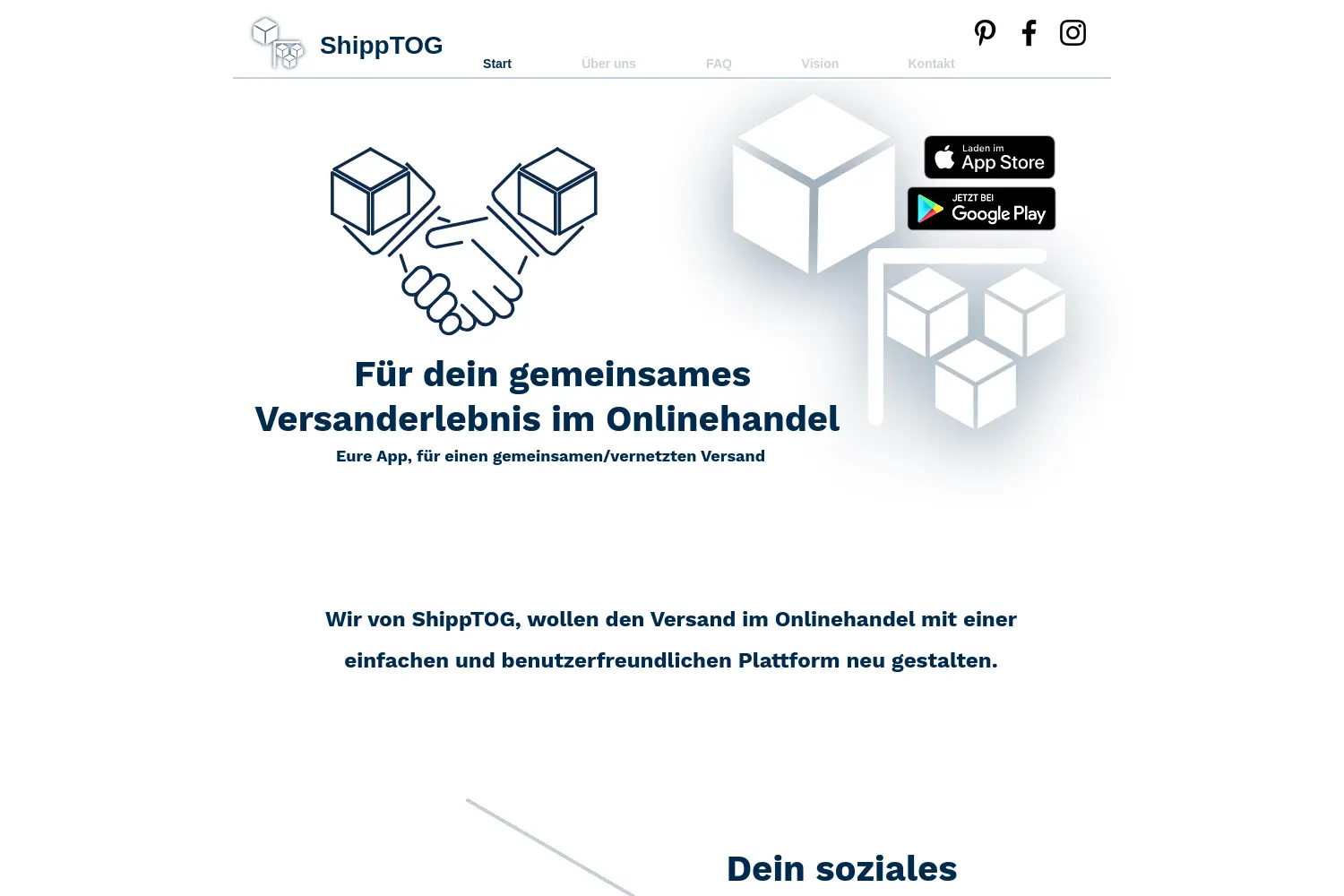Open the Facebook page icon
This screenshot has height=896, width=1344.
1029,33
